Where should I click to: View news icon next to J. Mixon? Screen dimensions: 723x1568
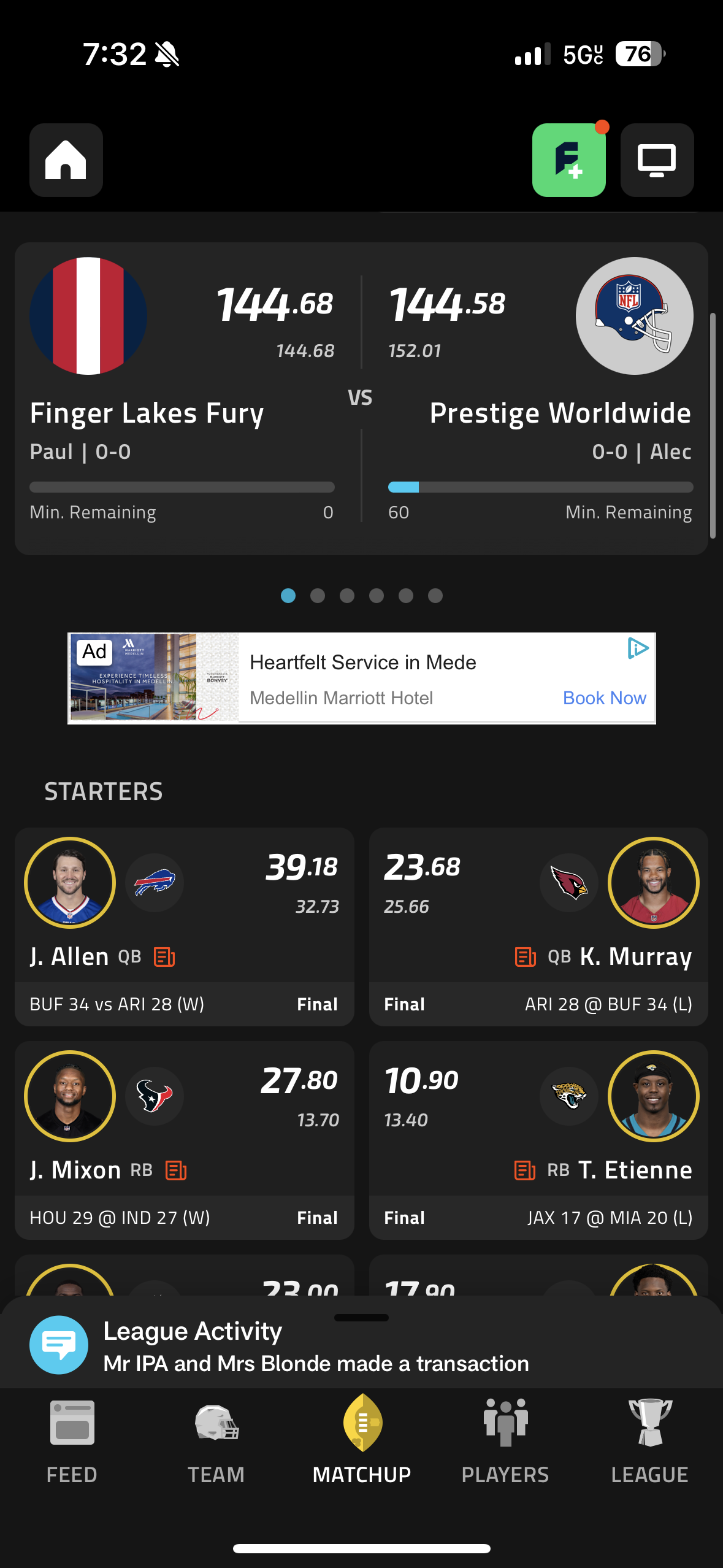(176, 1170)
